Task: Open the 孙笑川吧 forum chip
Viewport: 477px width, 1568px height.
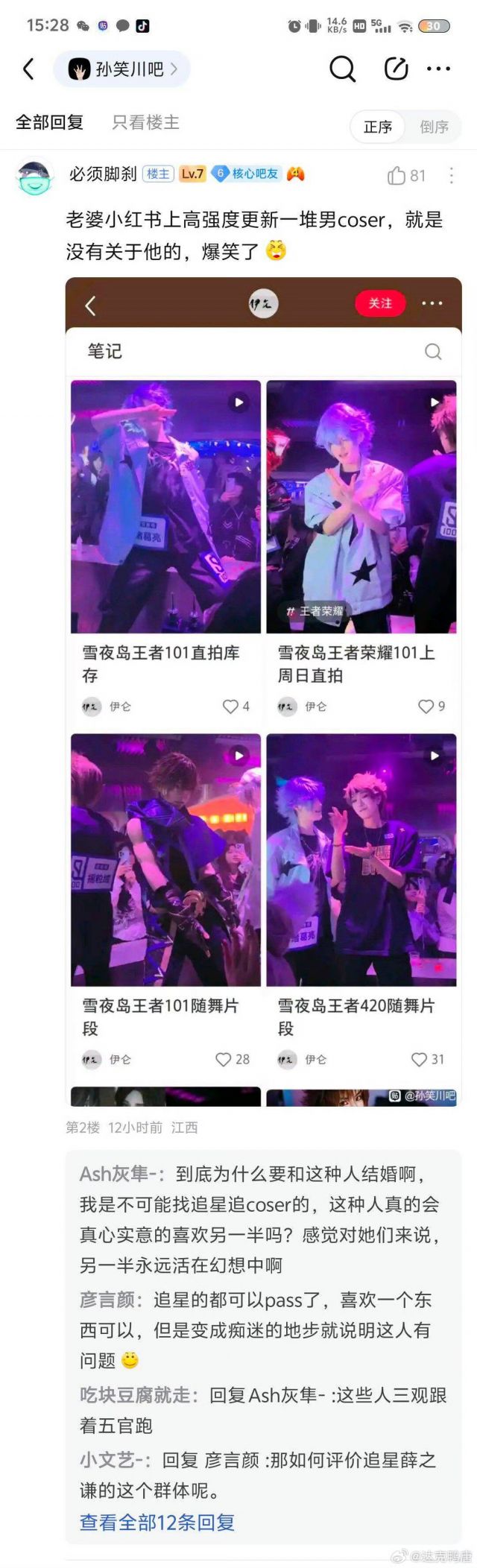Action: [x=121, y=69]
